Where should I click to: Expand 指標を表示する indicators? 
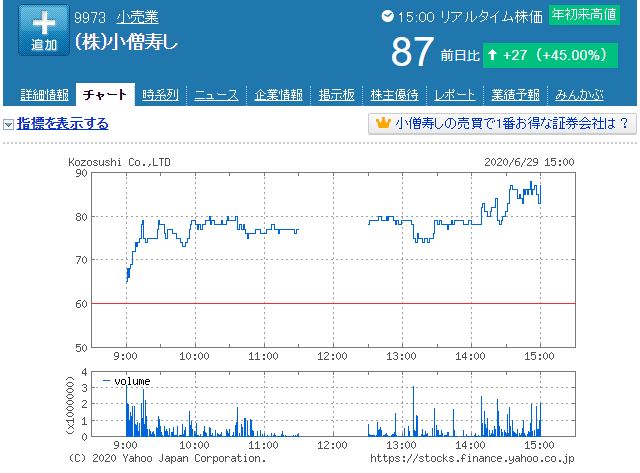62,124
